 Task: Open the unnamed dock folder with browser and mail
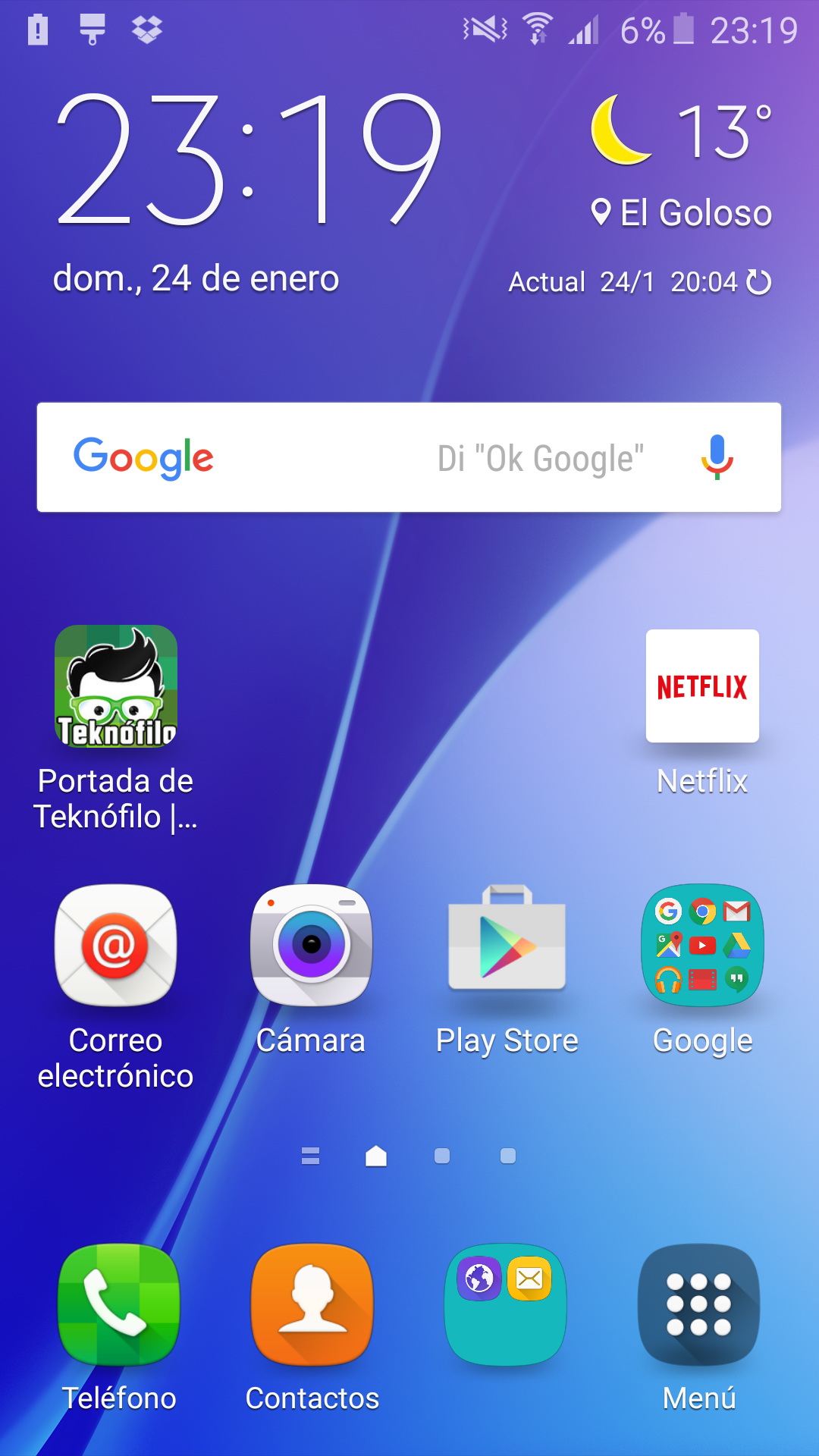pyautogui.click(x=506, y=1304)
